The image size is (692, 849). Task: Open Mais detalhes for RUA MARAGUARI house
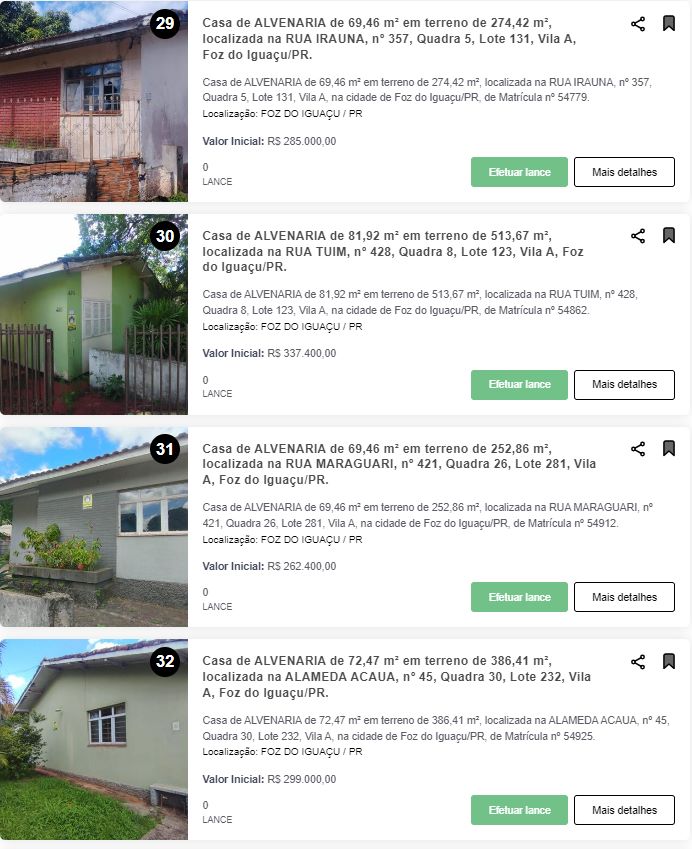click(x=624, y=597)
